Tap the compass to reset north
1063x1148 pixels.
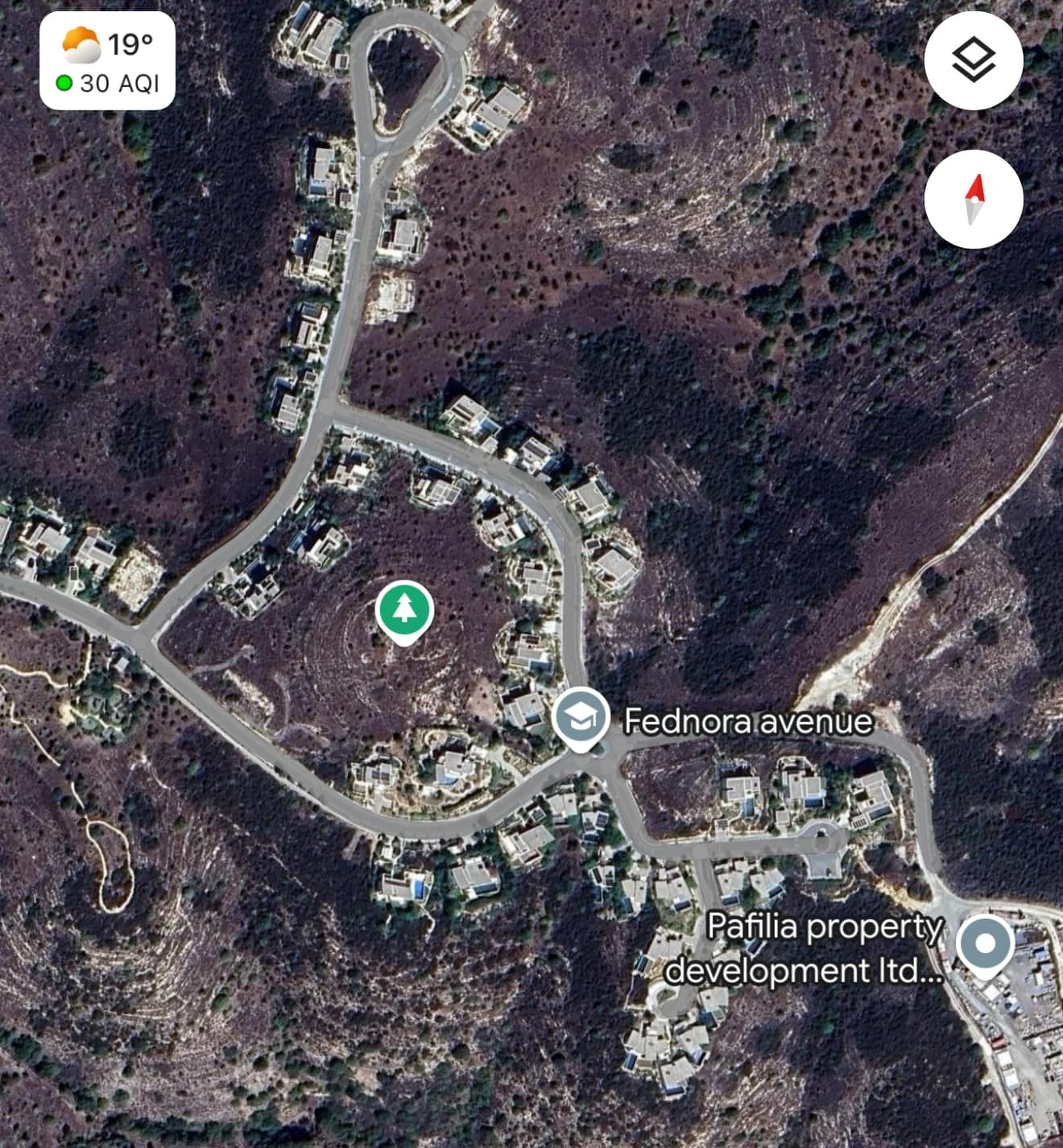974,199
